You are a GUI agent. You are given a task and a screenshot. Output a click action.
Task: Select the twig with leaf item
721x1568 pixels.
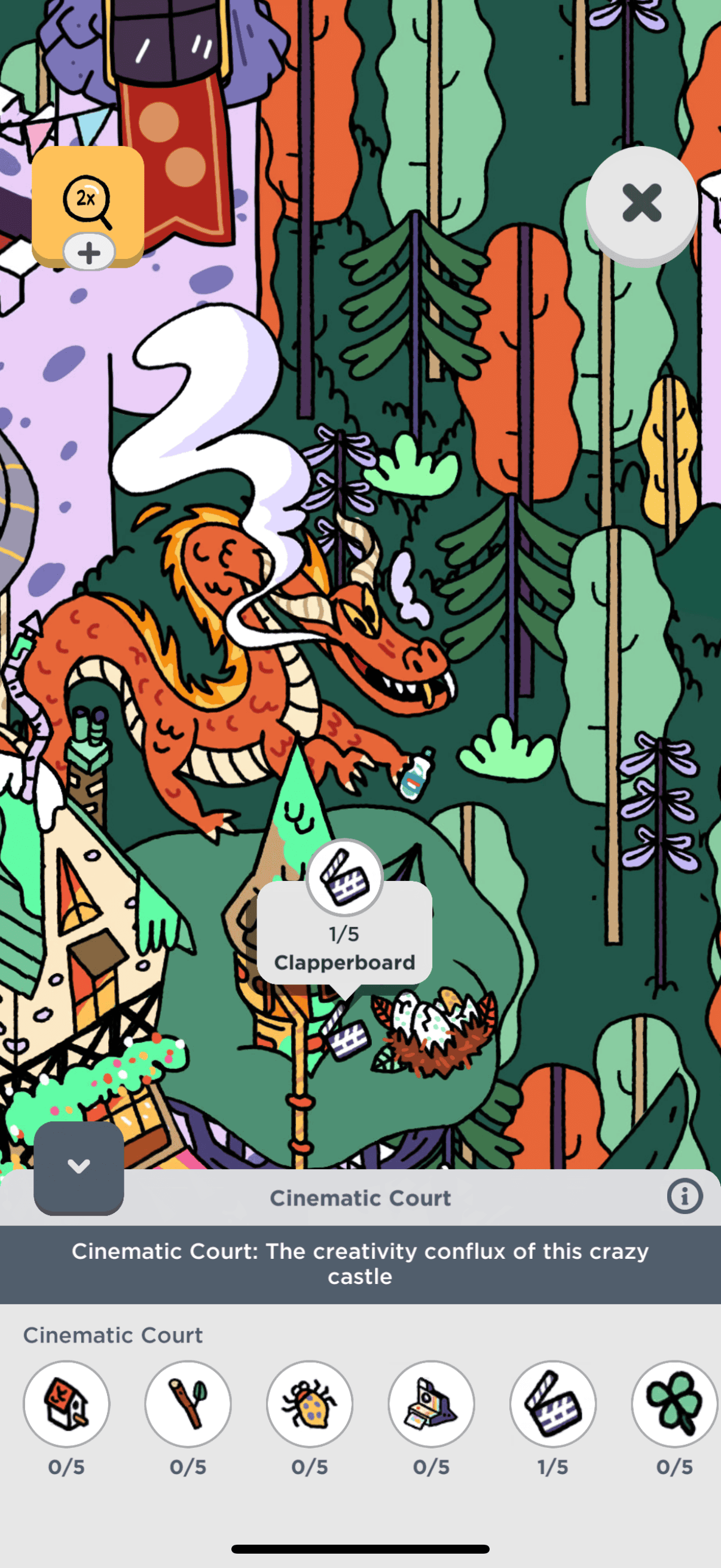click(188, 1403)
